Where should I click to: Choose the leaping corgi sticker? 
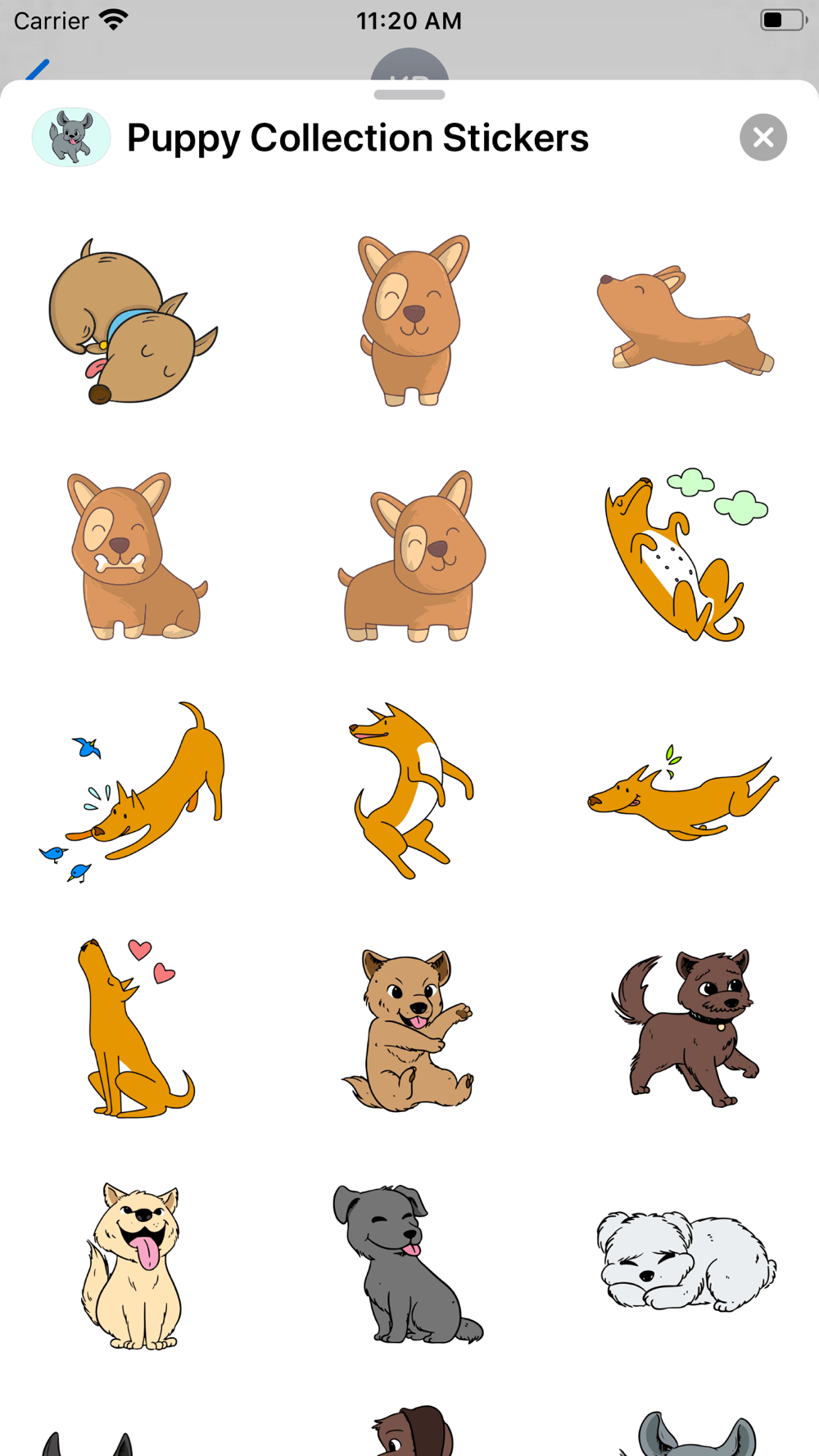click(685, 320)
